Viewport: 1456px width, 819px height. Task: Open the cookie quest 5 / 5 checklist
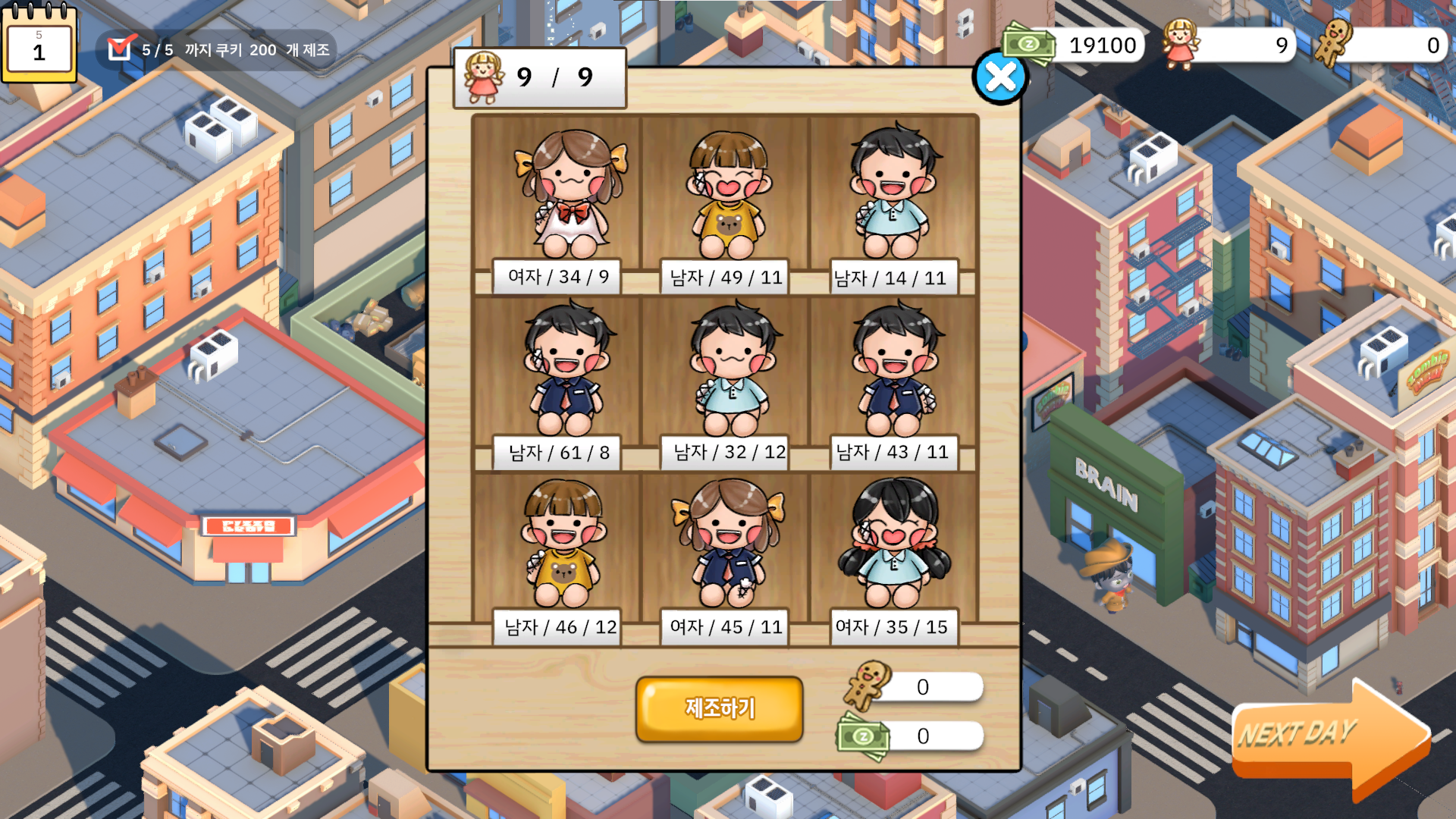coord(216,50)
